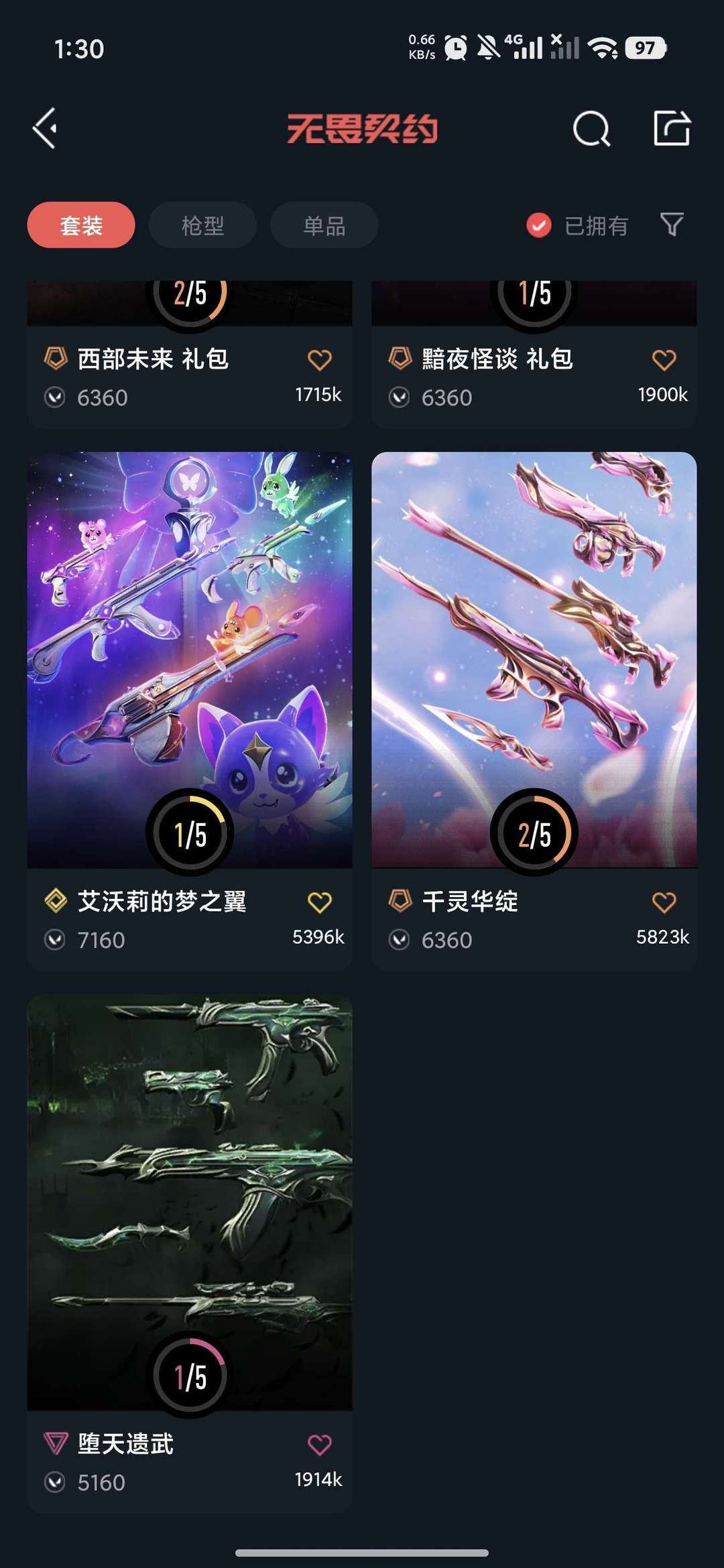Open the 千灵华绽 skin bundle
The width and height of the screenshot is (724, 1568).
click(x=534, y=660)
